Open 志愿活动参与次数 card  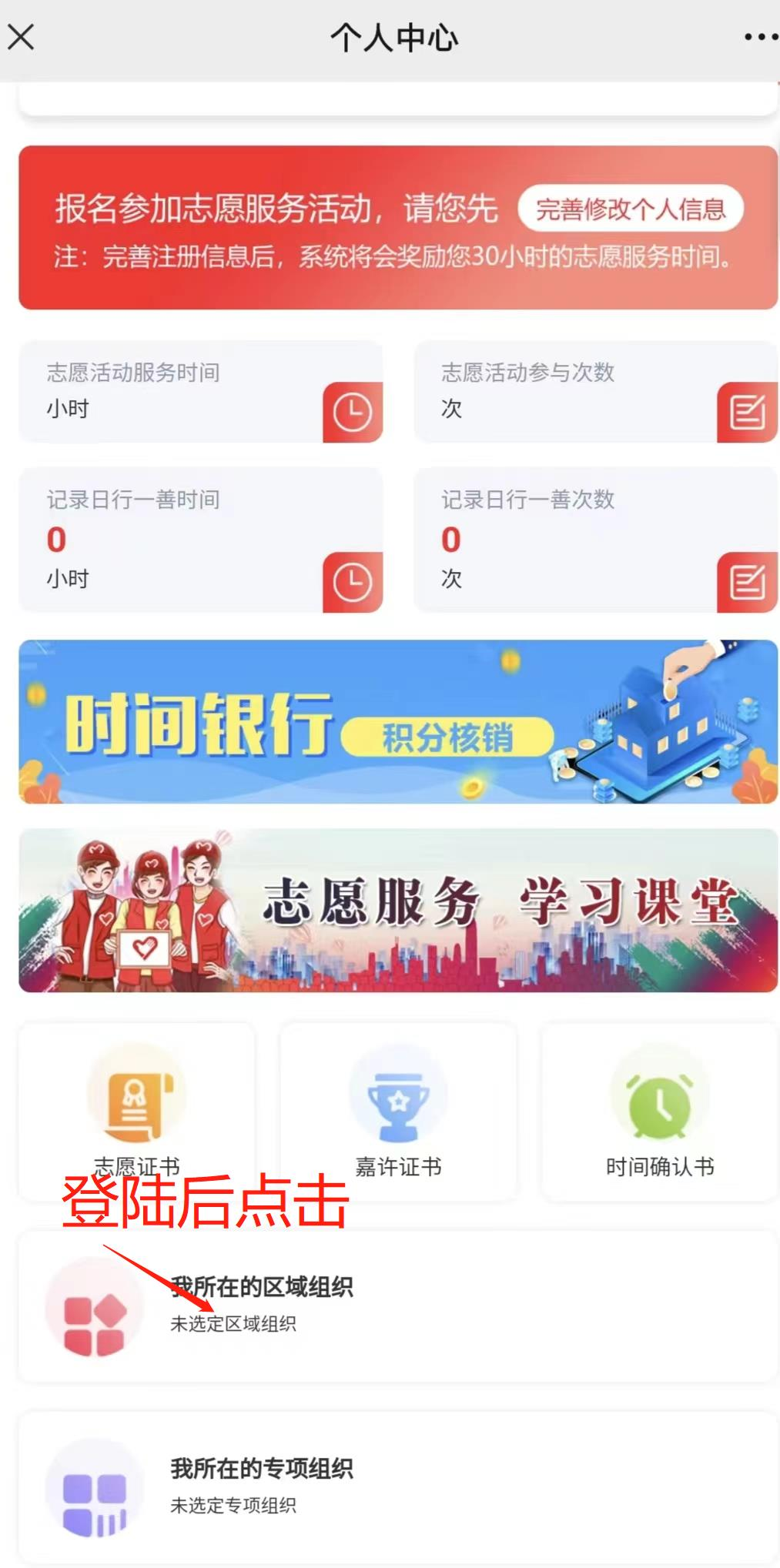pyautogui.click(x=595, y=392)
